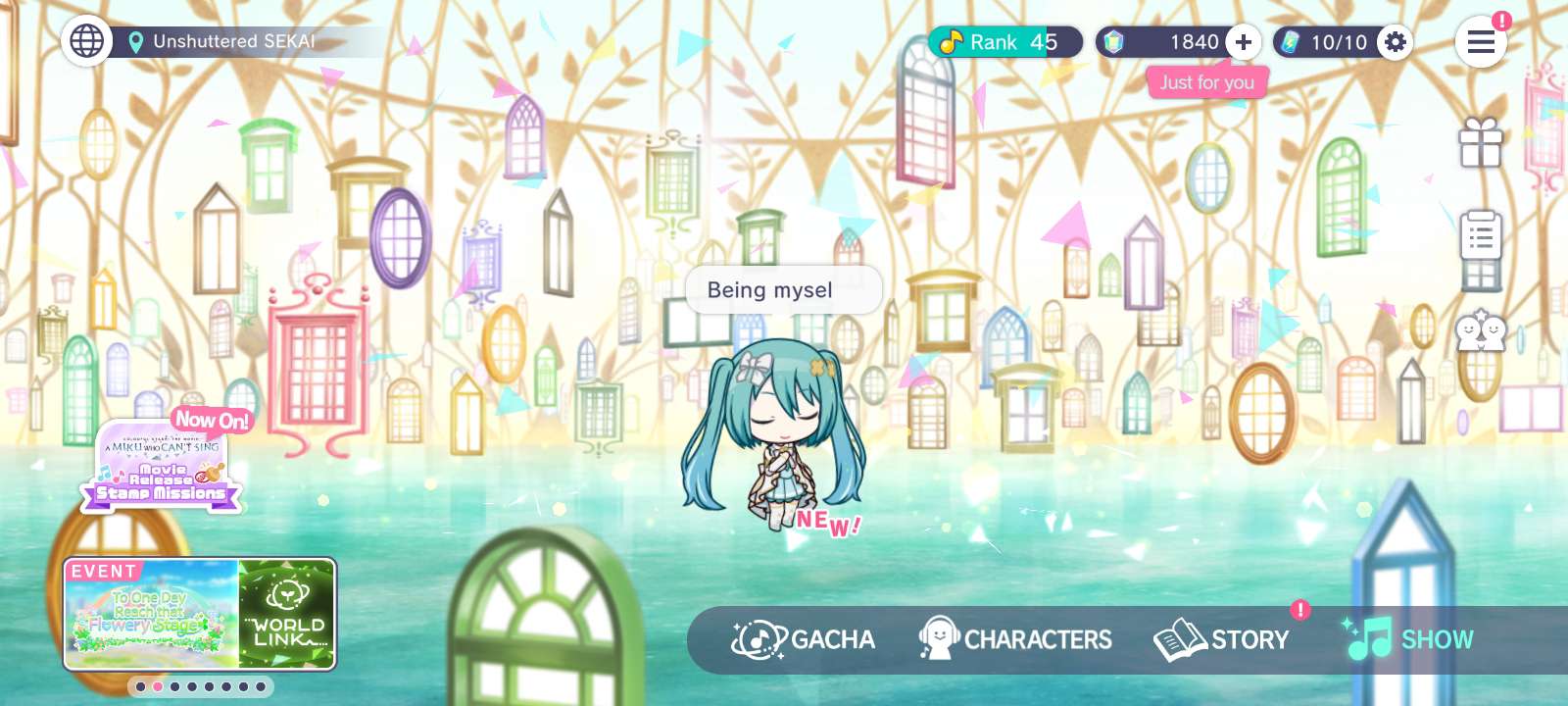Tap the Just for you tag

(x=1206, y=82)
